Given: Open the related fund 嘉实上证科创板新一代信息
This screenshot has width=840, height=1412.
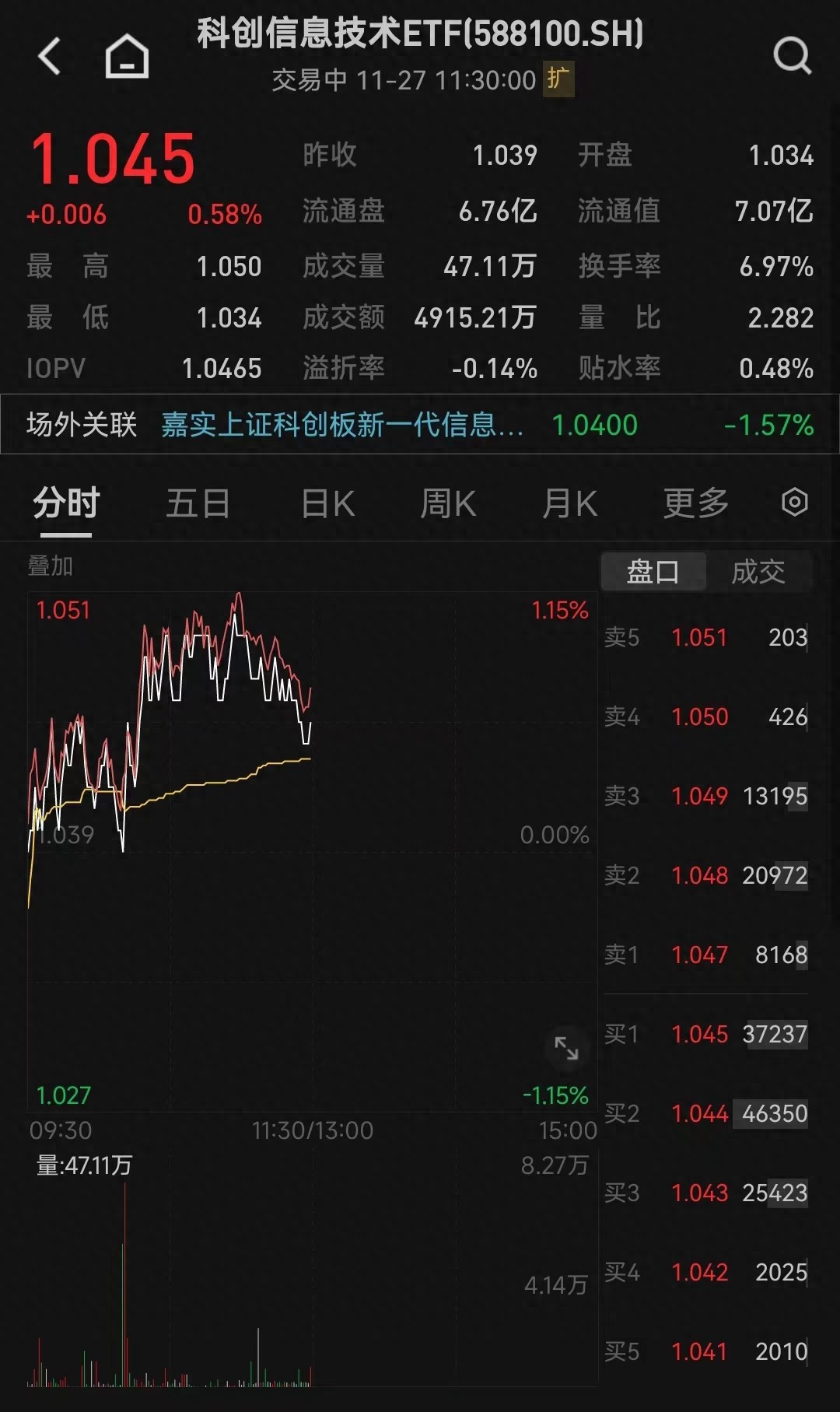Looking at the screenshot, I should pos(341,425).
